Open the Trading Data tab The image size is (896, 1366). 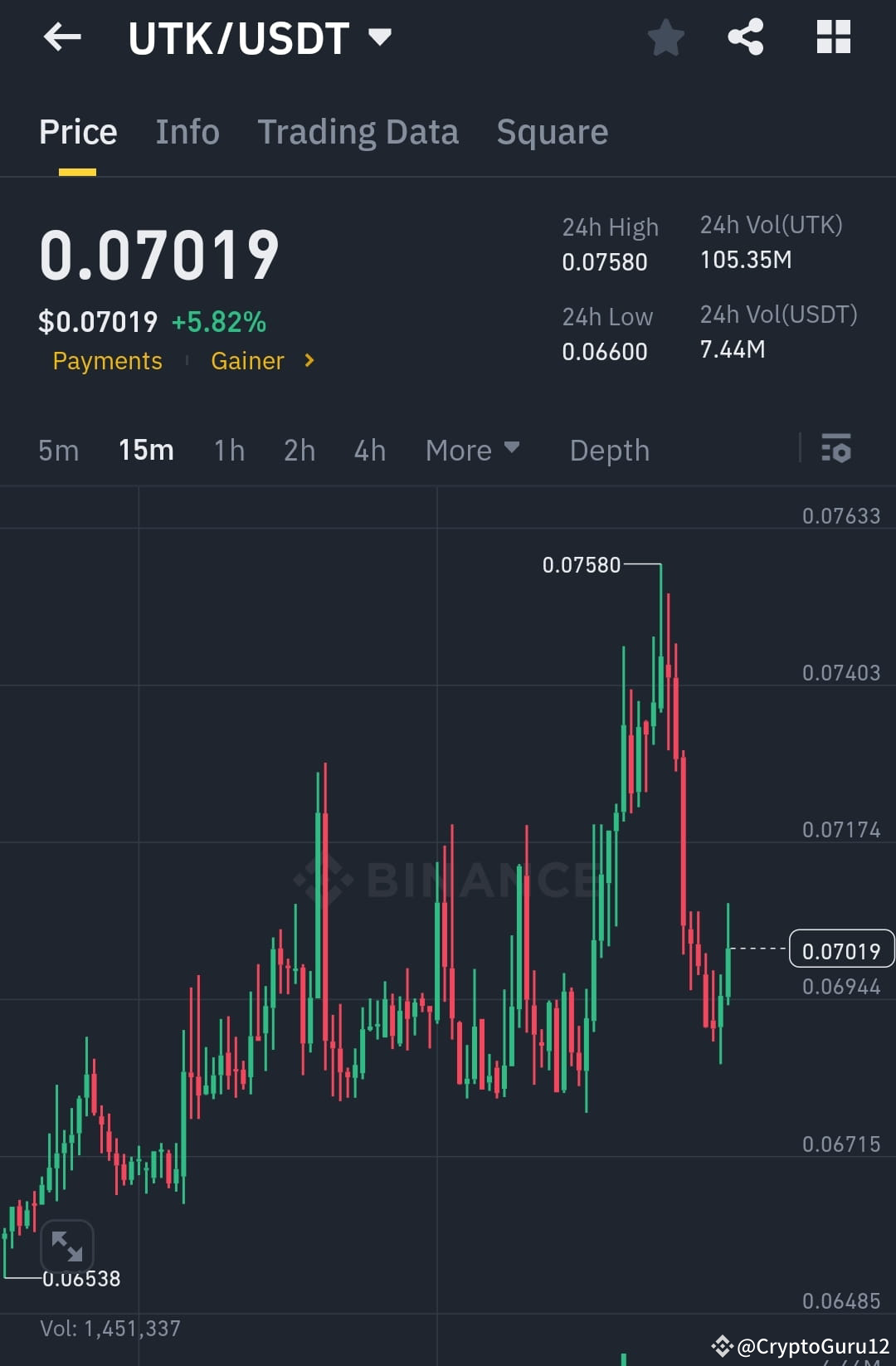pyautogui.click(x=358, y=131)
